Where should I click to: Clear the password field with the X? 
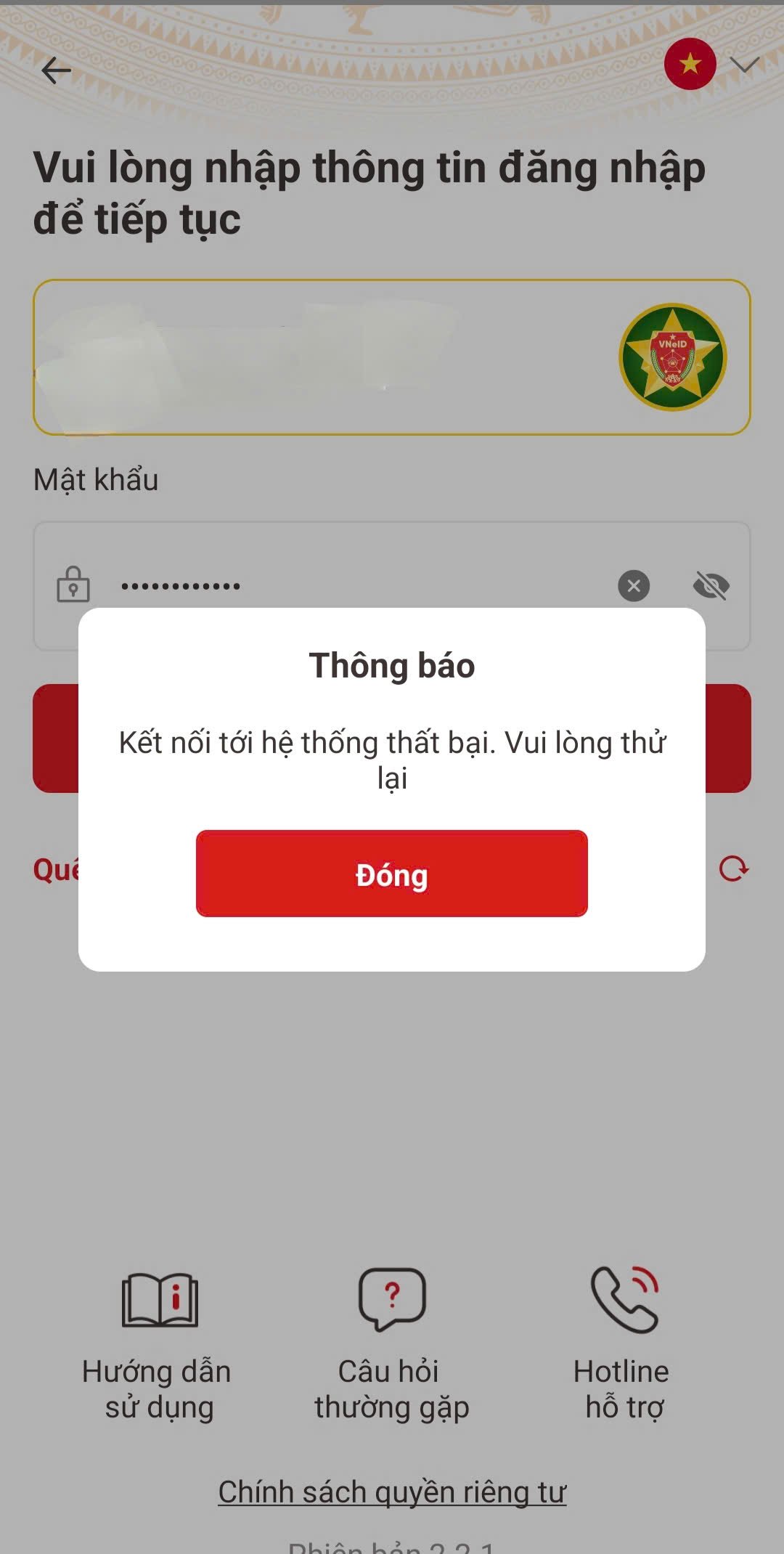[x=633, y=585]
